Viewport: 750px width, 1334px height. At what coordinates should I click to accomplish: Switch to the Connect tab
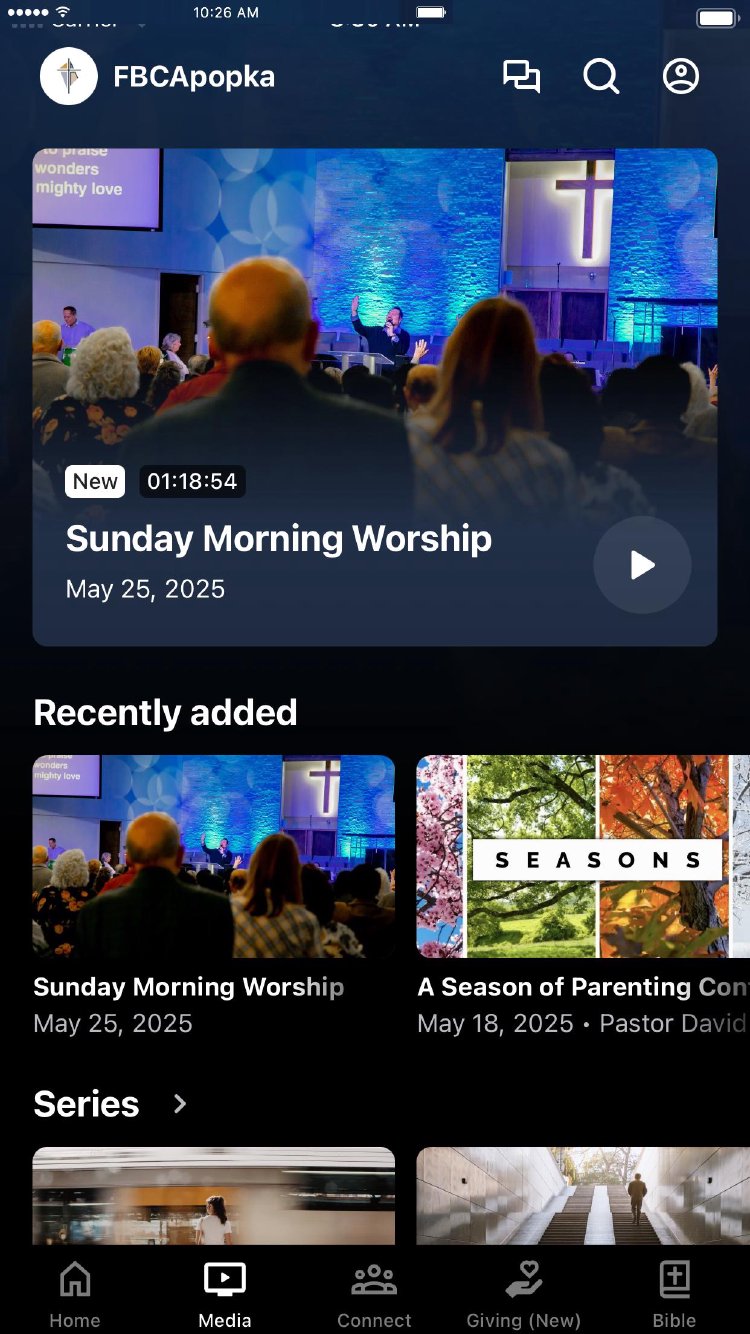[x=374, y=1294]
